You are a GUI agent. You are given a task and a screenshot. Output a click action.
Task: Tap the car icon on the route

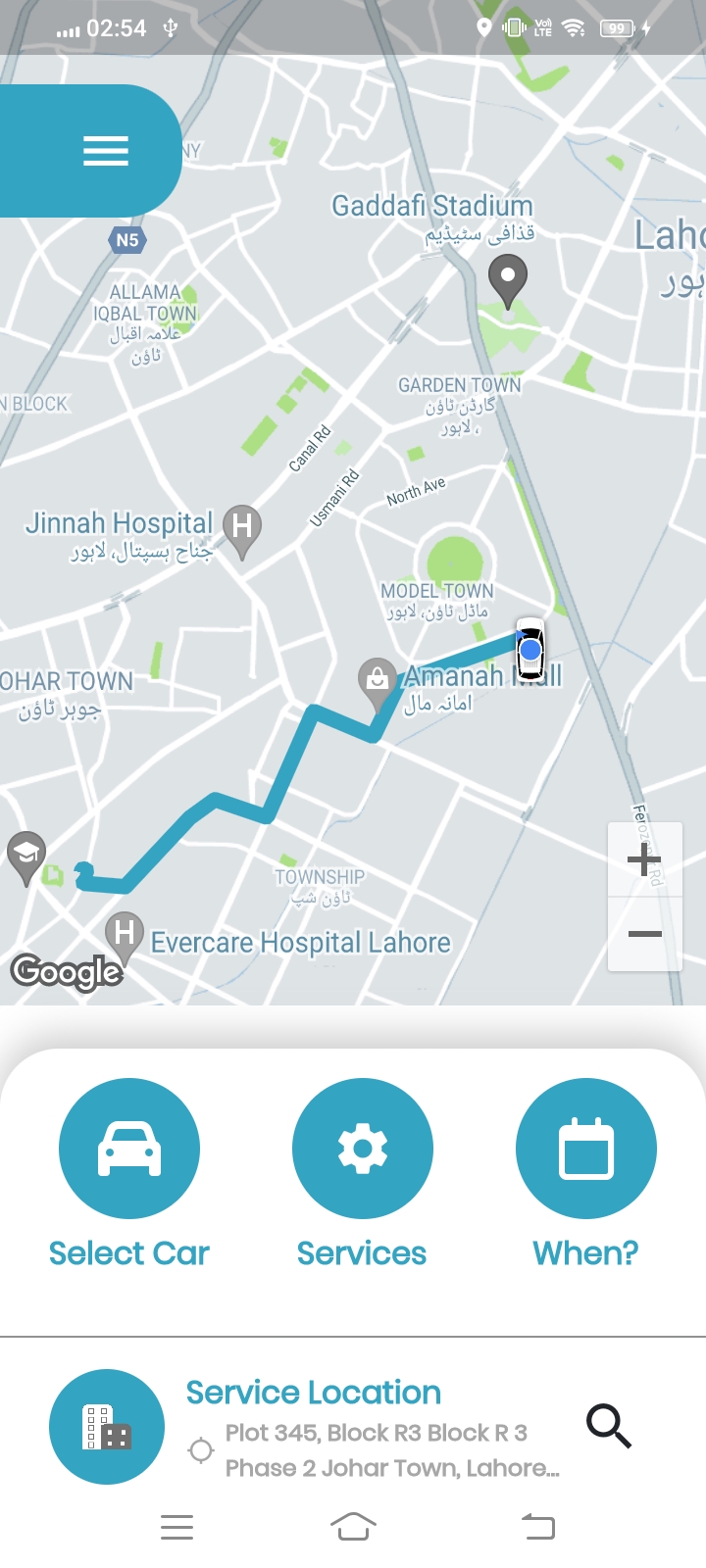click(529, 650)
